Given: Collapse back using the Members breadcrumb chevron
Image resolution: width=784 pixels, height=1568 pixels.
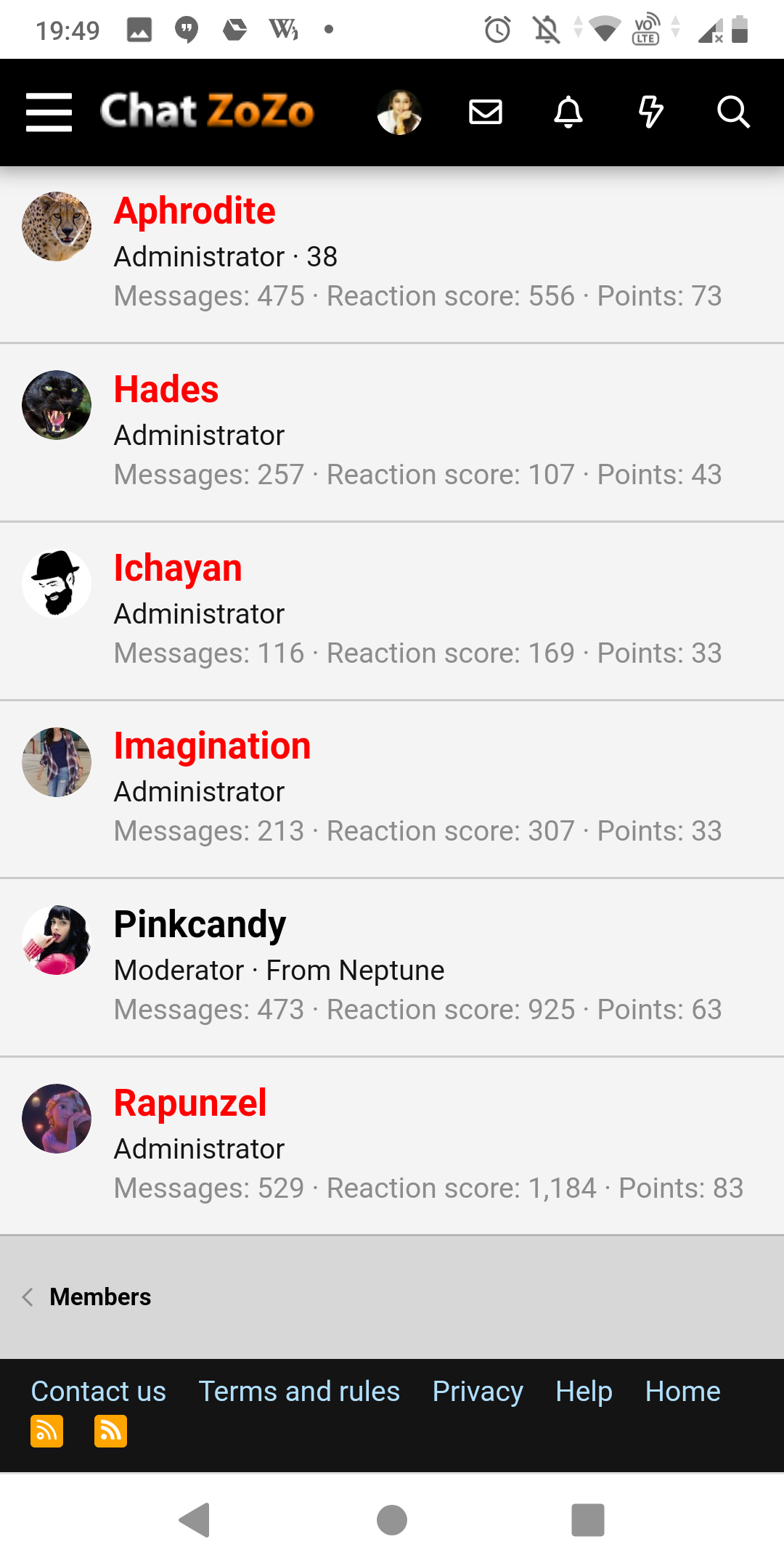Looking at the screenshot, I should tap(28, 1297).
